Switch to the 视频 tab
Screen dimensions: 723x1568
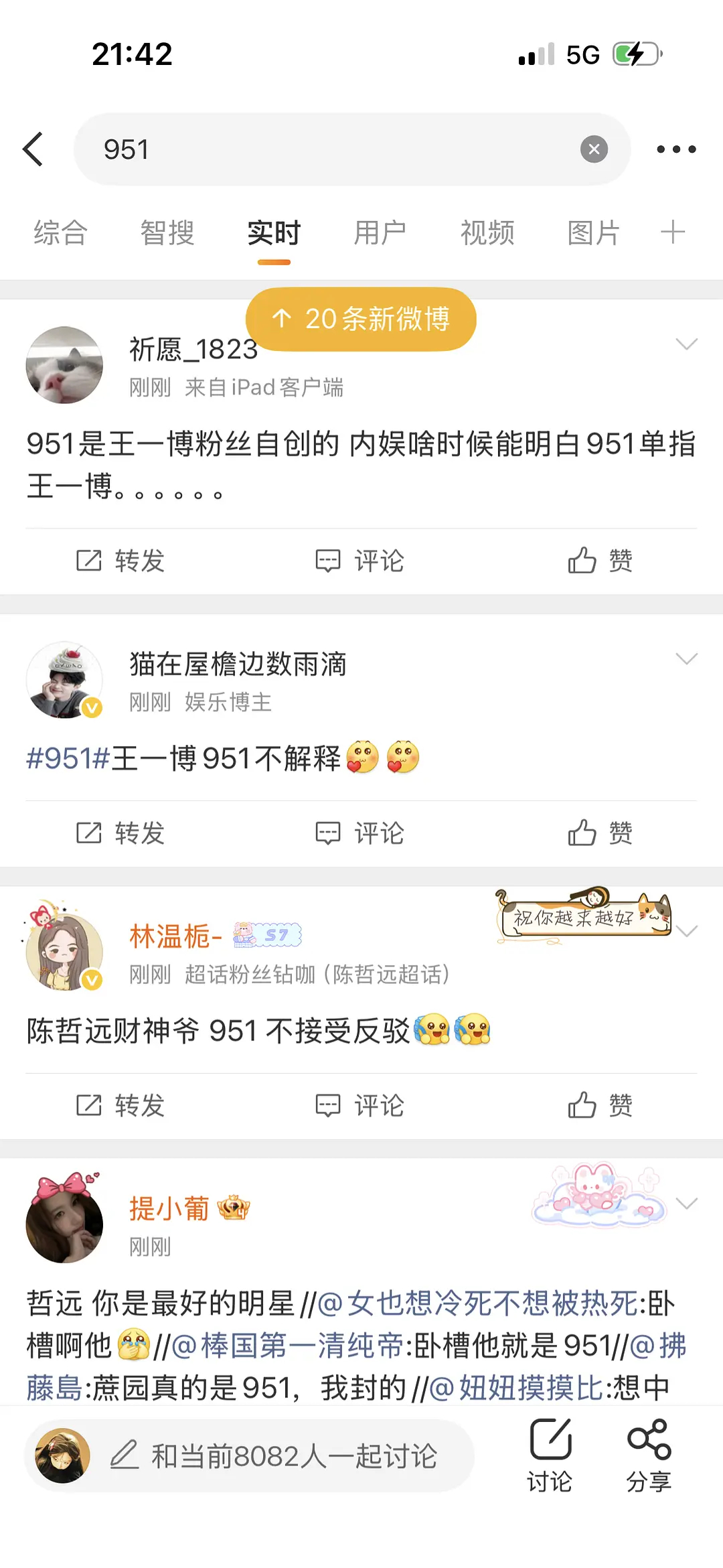487,232
